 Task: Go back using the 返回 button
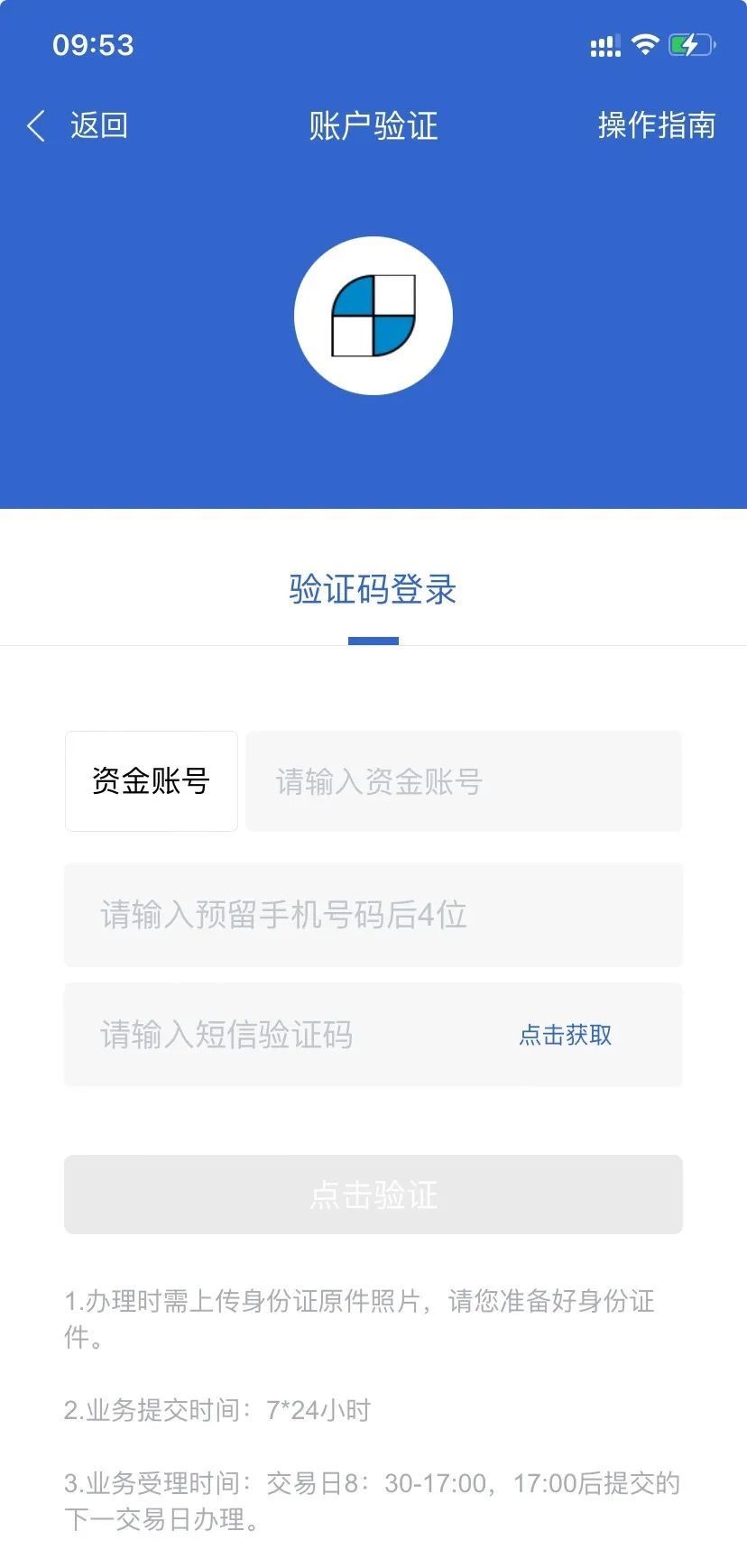point(78,125)
